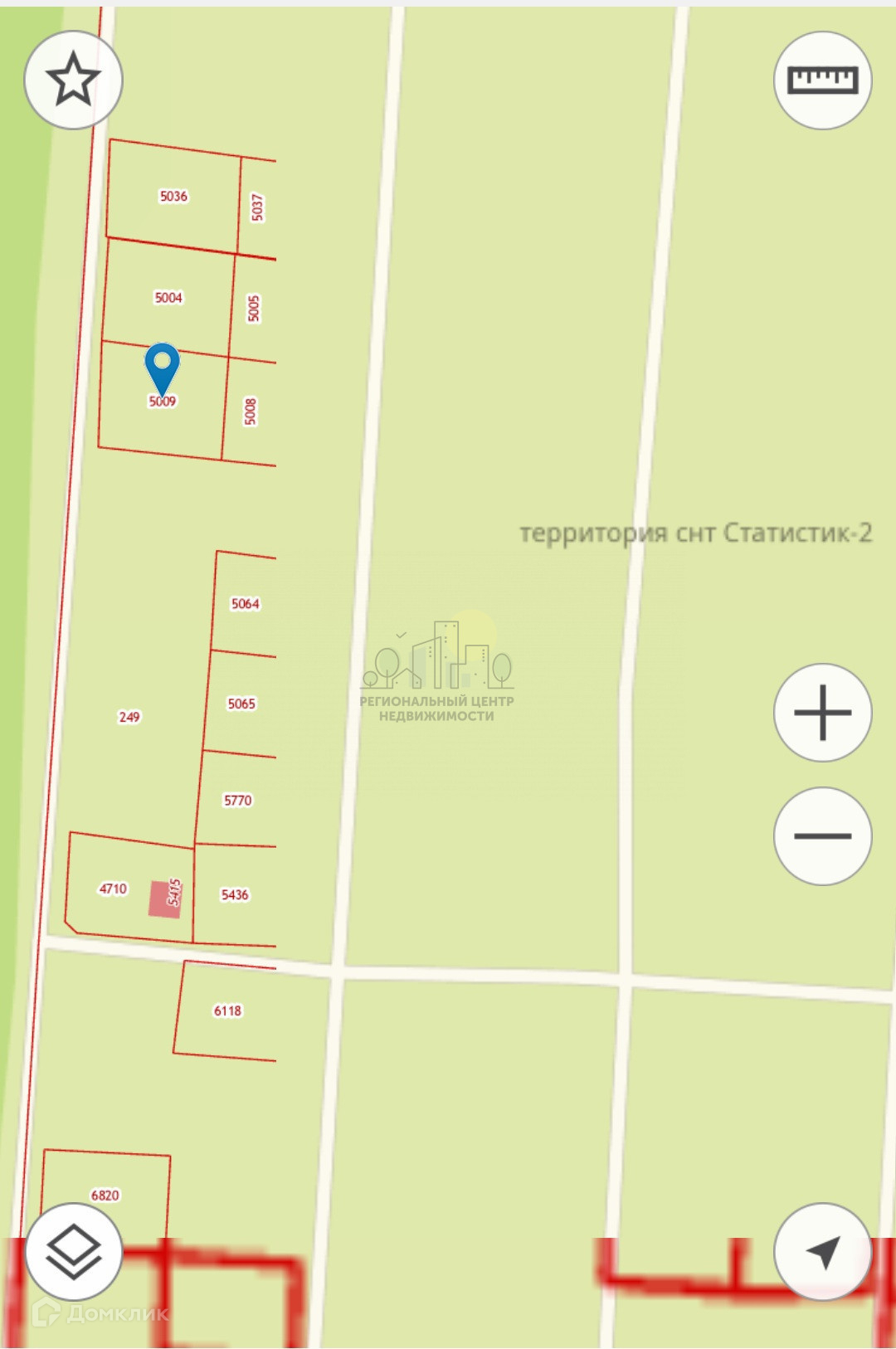Add this location to favorites with the star

[x=73, y=80]
